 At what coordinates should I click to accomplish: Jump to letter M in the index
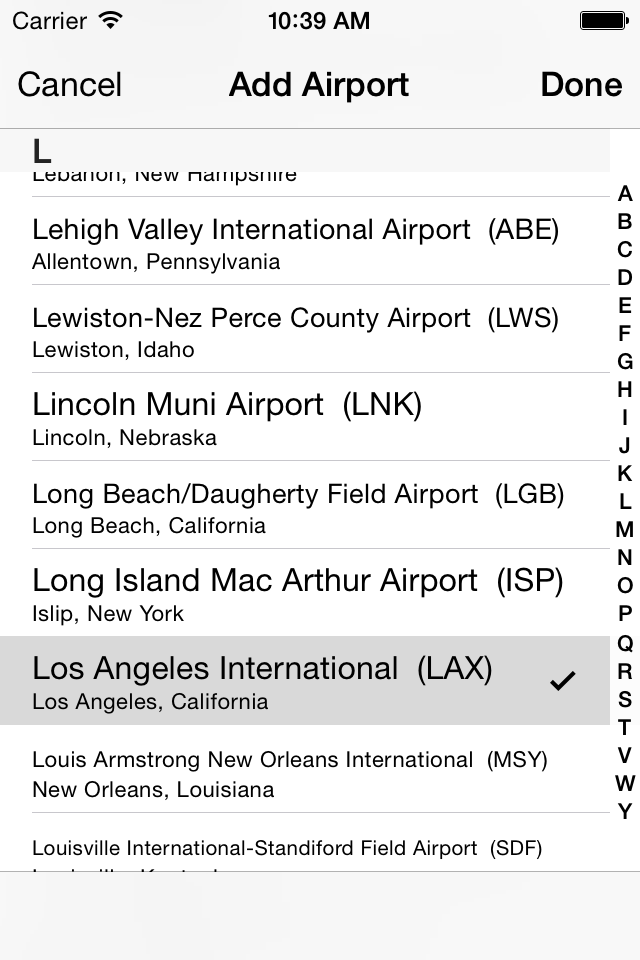click(x=625, y=530)
